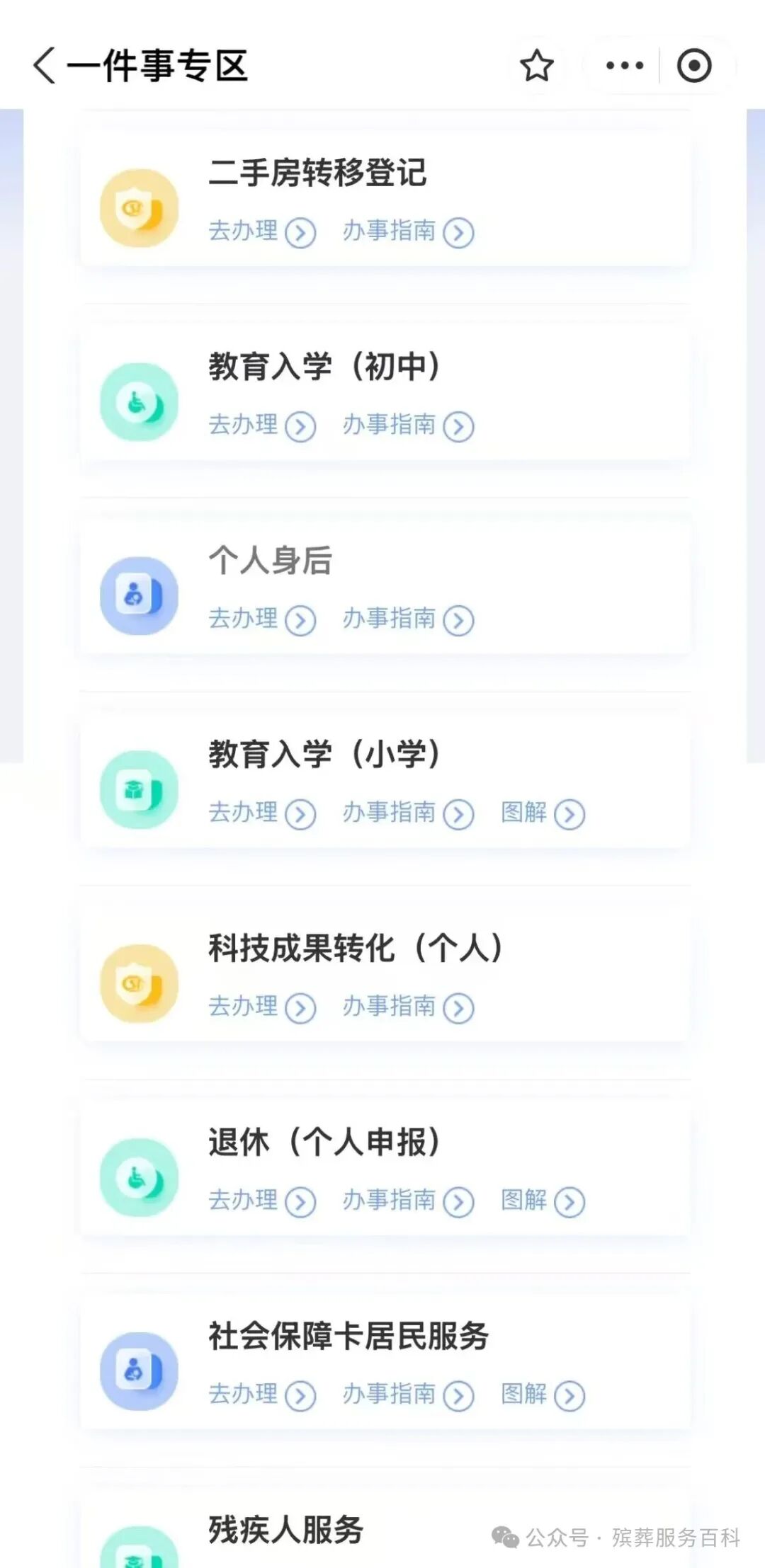
Task: Open the three-dot more menu
Action: (624, 66)
